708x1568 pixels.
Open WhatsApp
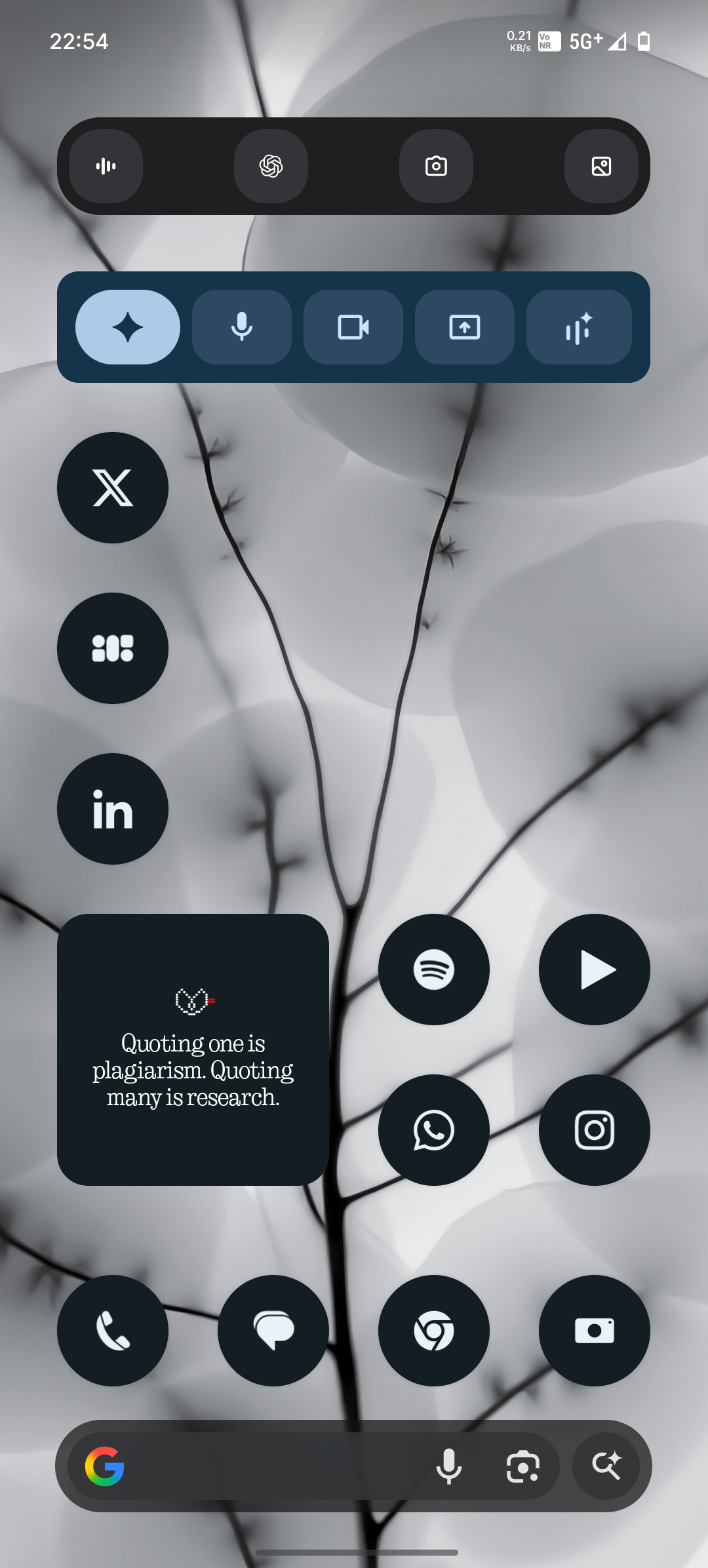[434, 1130]
